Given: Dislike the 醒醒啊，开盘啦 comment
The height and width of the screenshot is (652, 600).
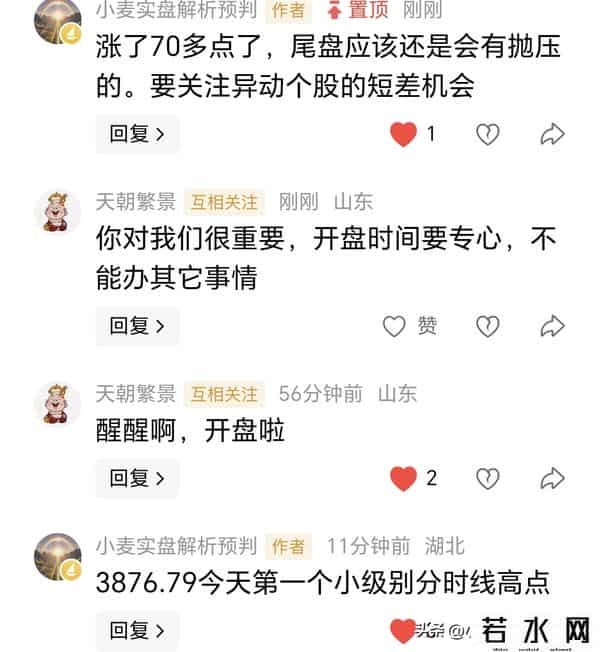Looking at the screenshot, I should [x=487, y=479].
